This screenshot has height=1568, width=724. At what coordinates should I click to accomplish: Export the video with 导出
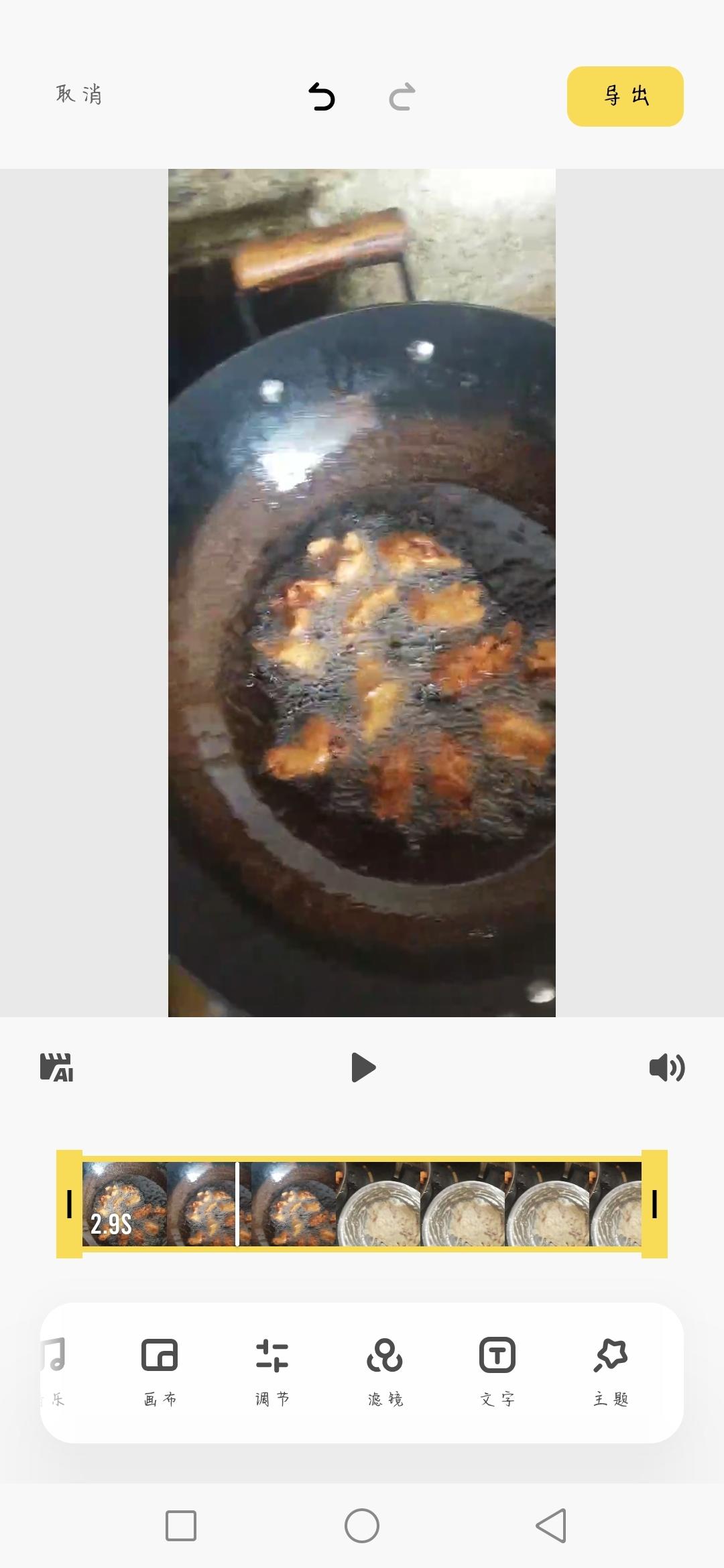tap(625, 96)
